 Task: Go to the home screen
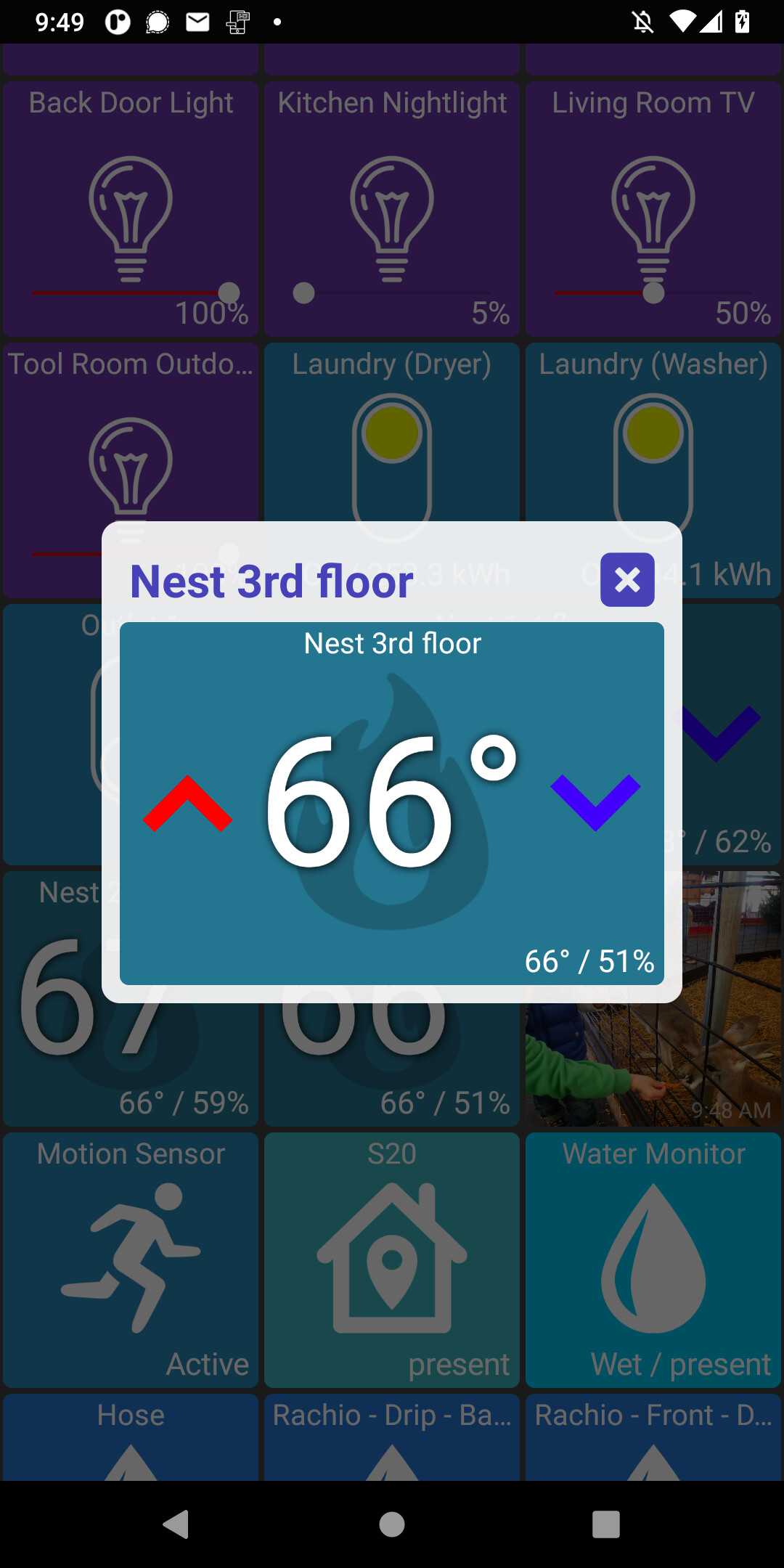[392, 1524]
